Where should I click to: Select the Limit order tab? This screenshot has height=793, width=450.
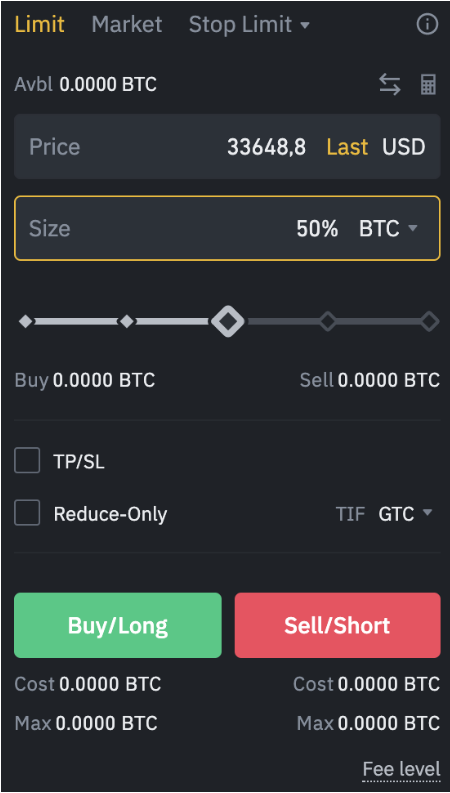click(x=39, y=25)
